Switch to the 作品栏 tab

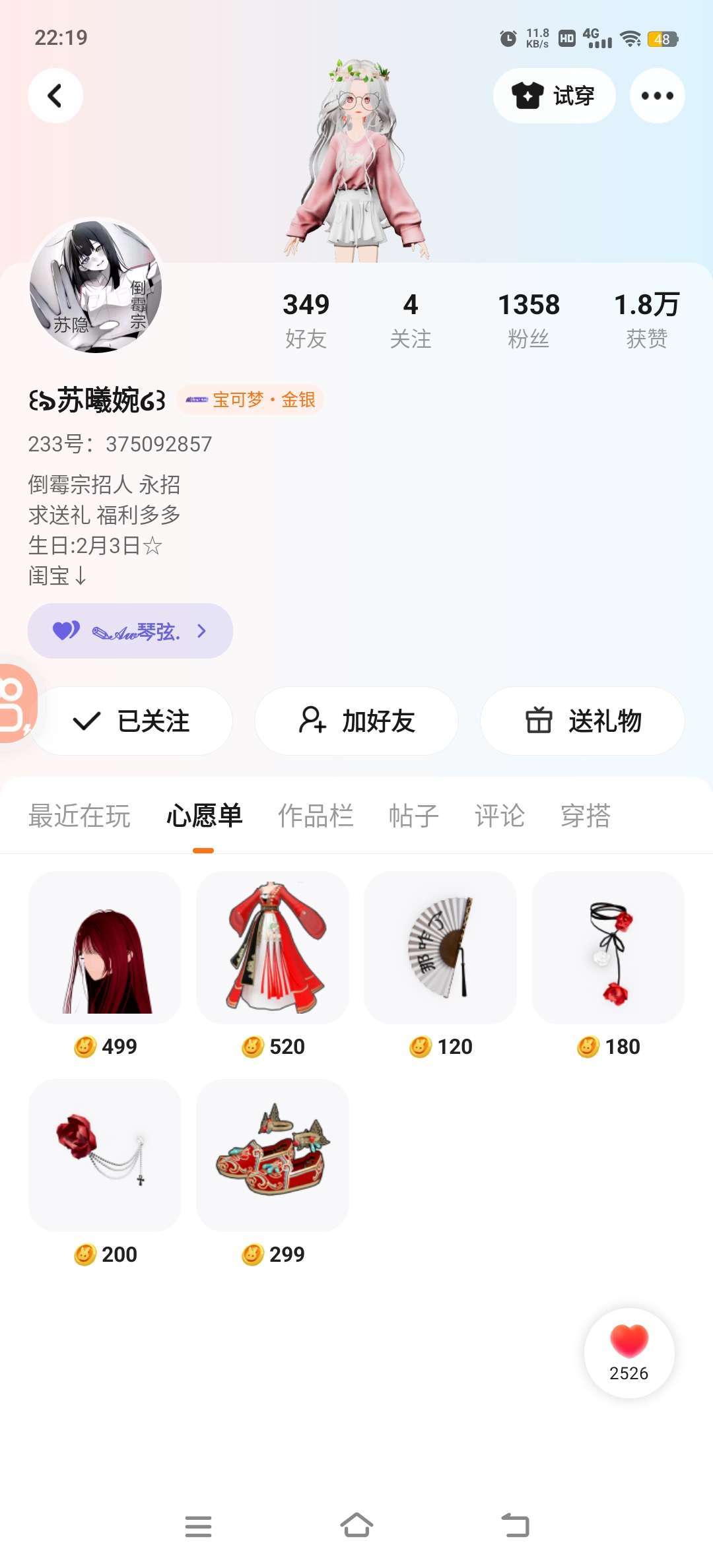click(x=316, y=816)
